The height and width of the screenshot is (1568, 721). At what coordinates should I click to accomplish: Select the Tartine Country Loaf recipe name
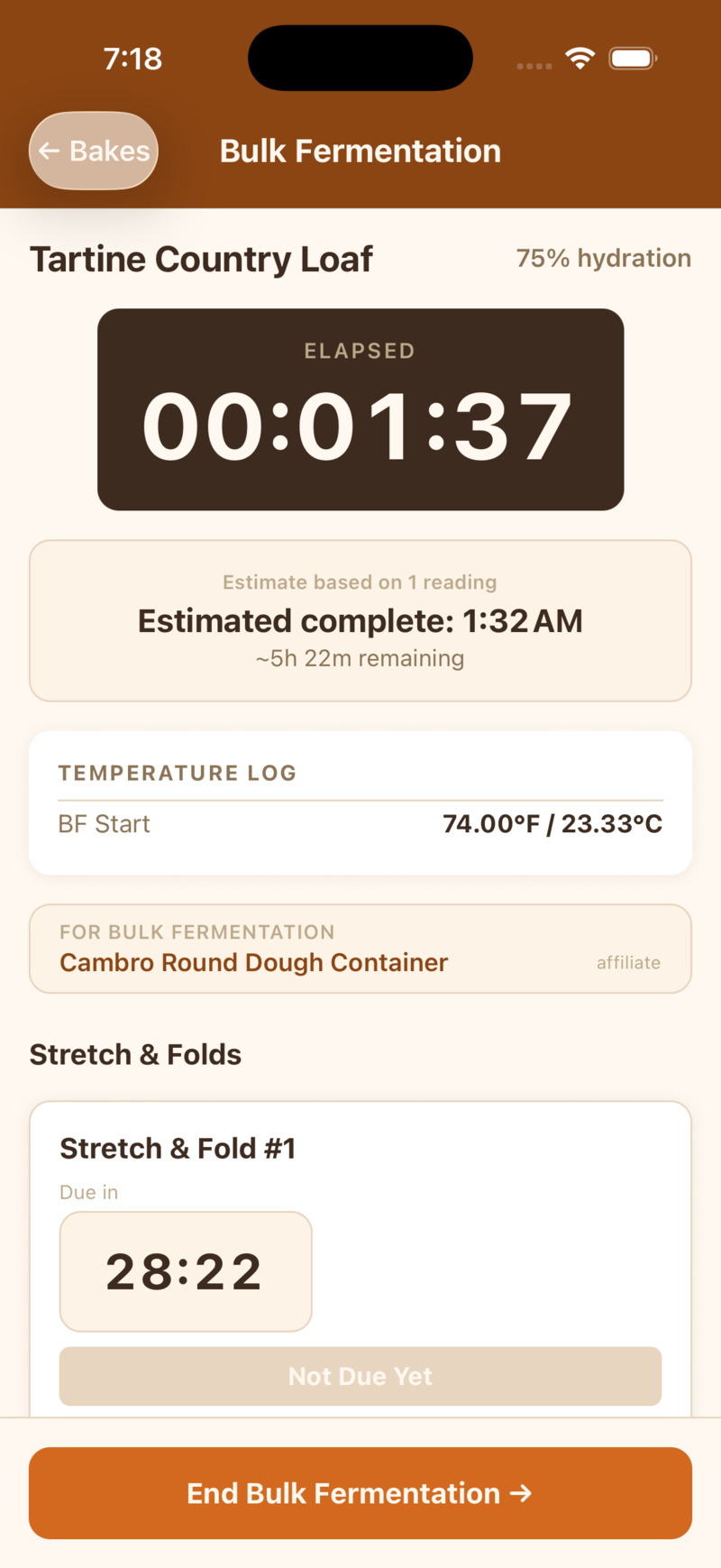click(x=202, y=259)
